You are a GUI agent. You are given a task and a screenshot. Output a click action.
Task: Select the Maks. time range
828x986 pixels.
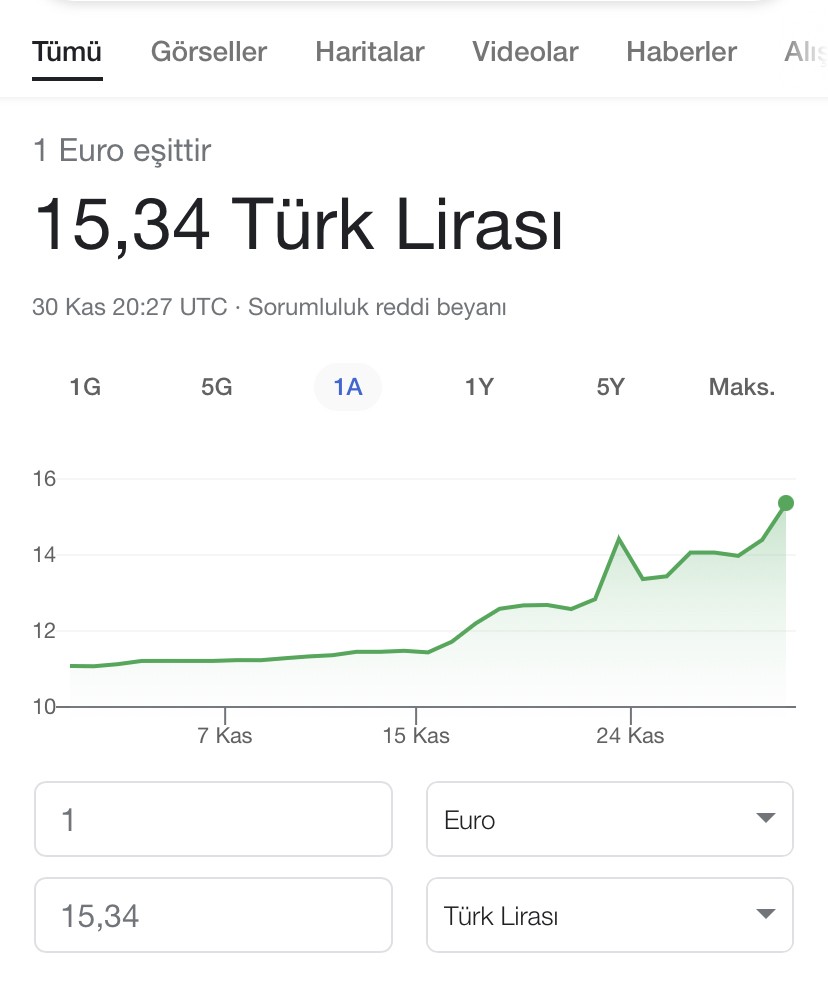pos(742,387)
